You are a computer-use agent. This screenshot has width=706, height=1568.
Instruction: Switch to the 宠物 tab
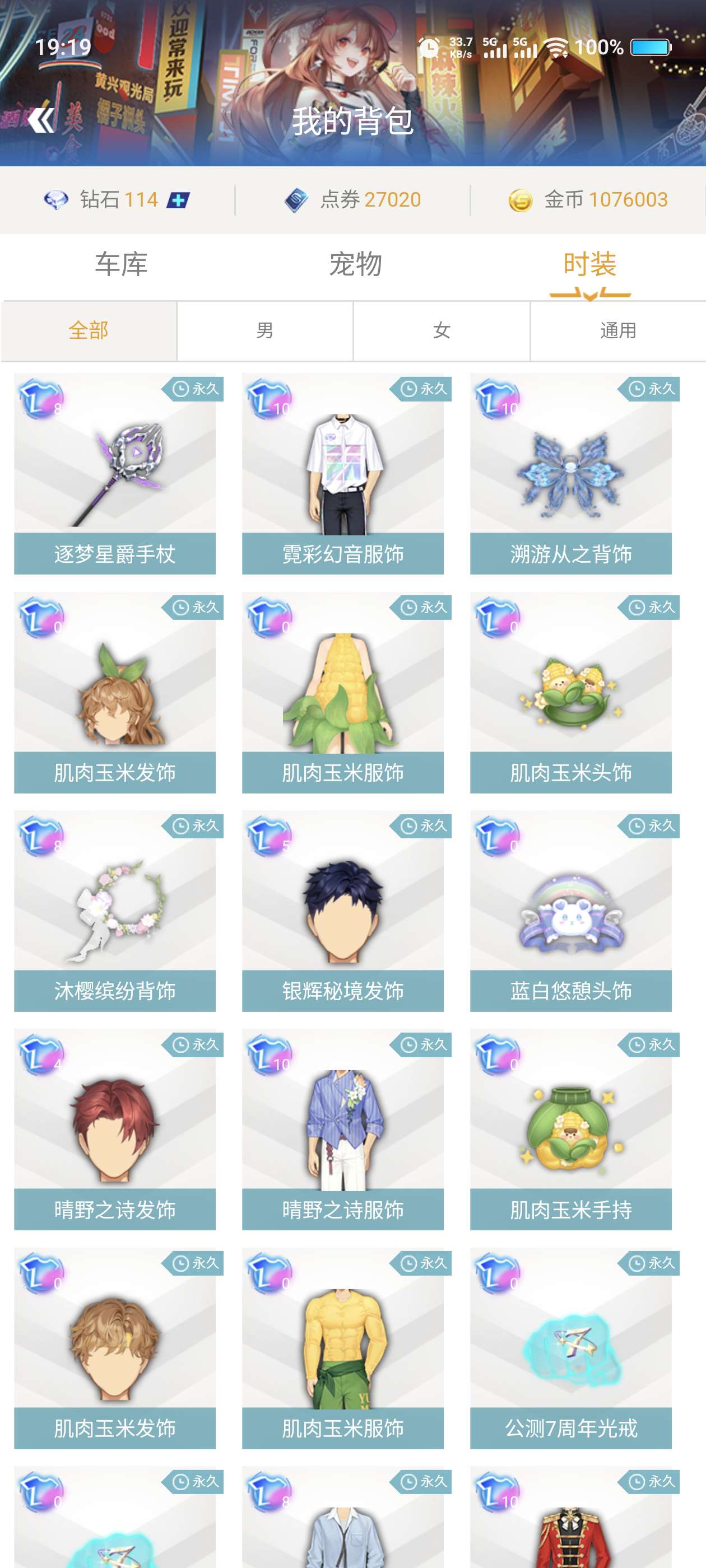point(355,264)
